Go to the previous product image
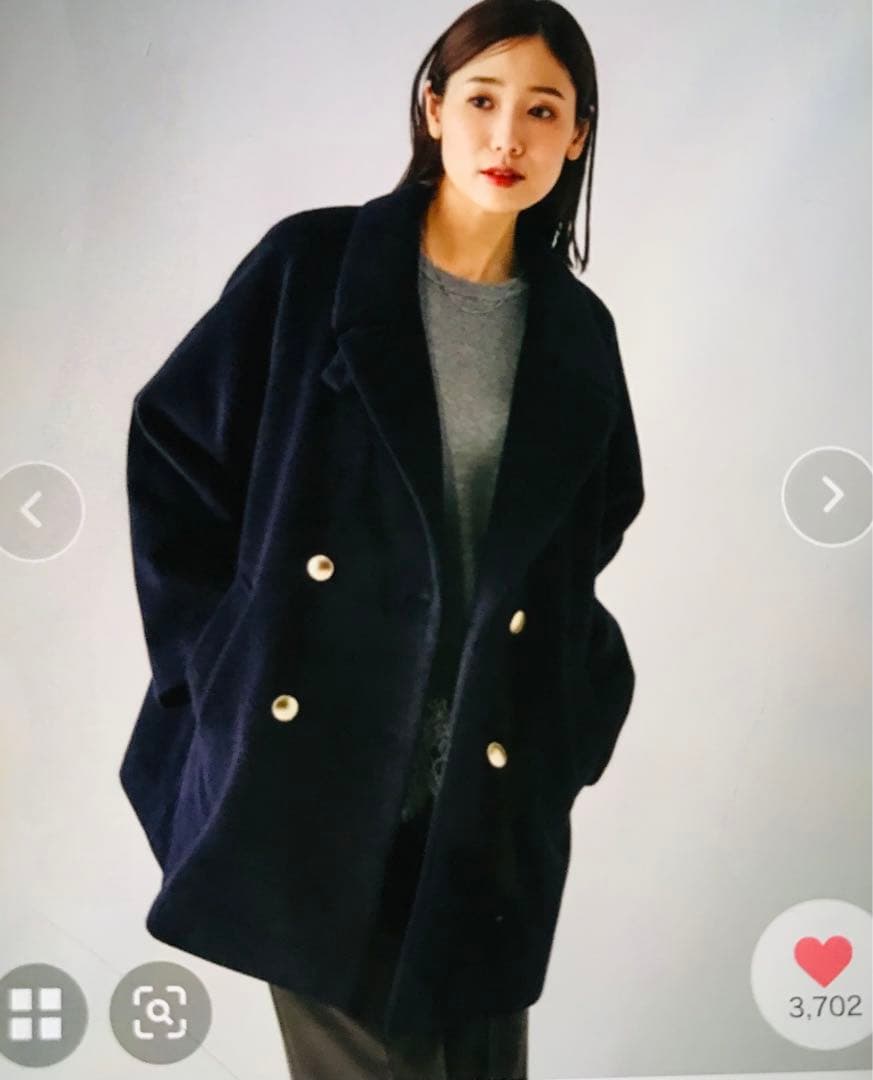 pos(36,510)
